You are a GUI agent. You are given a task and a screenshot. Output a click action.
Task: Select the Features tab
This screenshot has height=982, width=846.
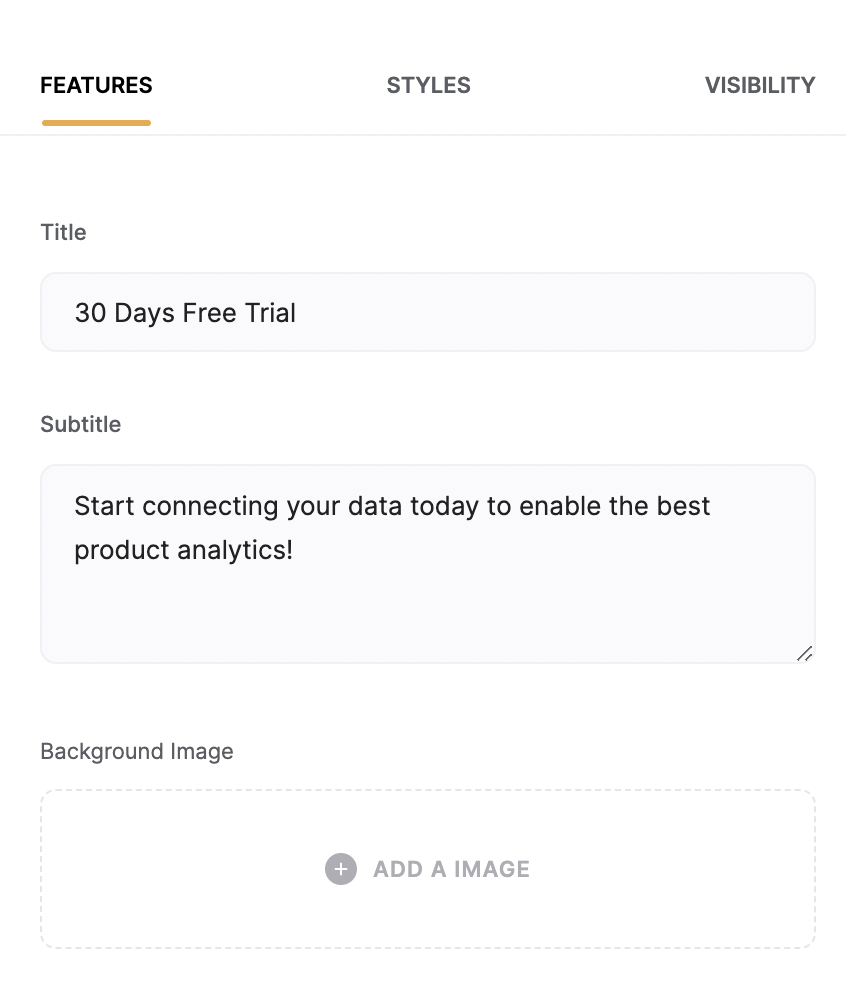[x=96, y=86]
